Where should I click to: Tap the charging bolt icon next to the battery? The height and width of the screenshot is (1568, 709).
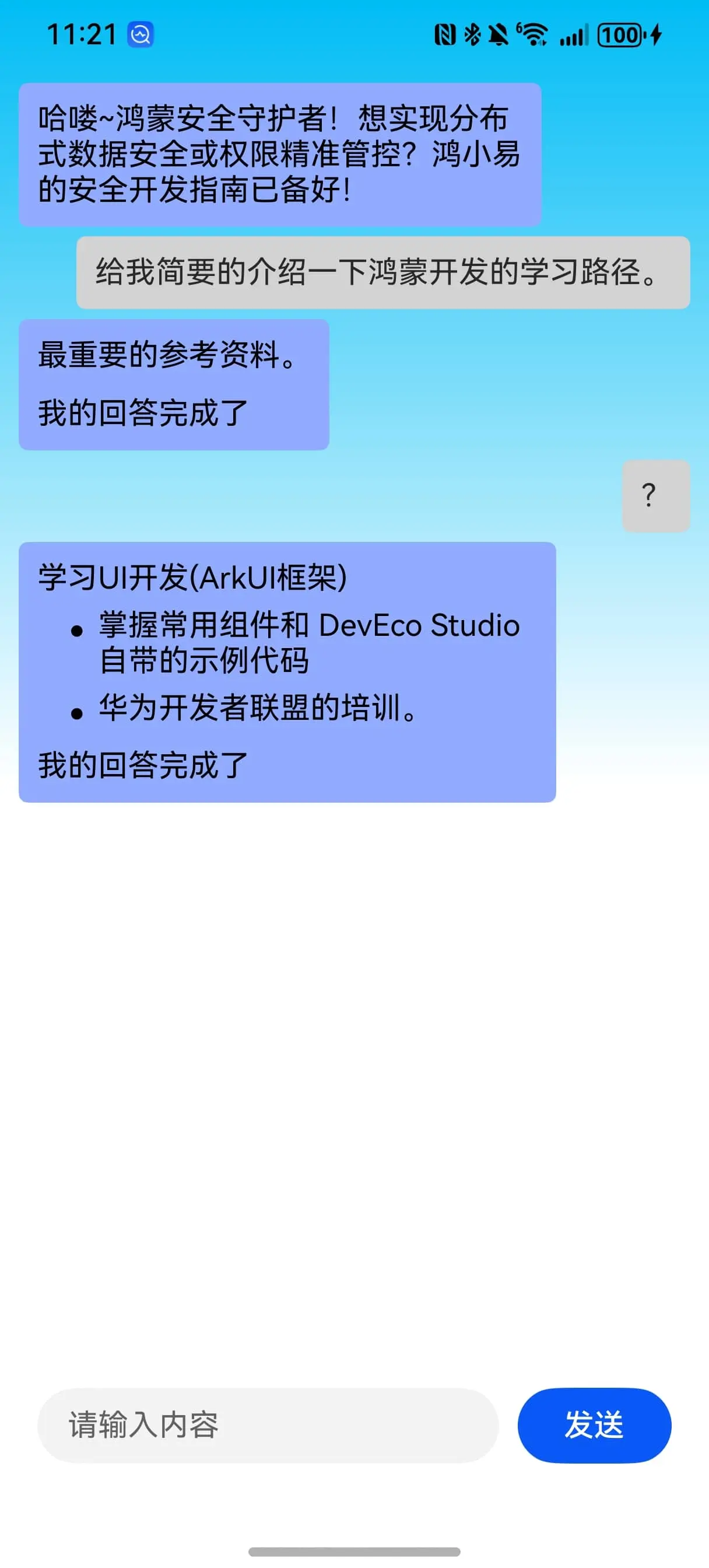click(x=654, y=36)
